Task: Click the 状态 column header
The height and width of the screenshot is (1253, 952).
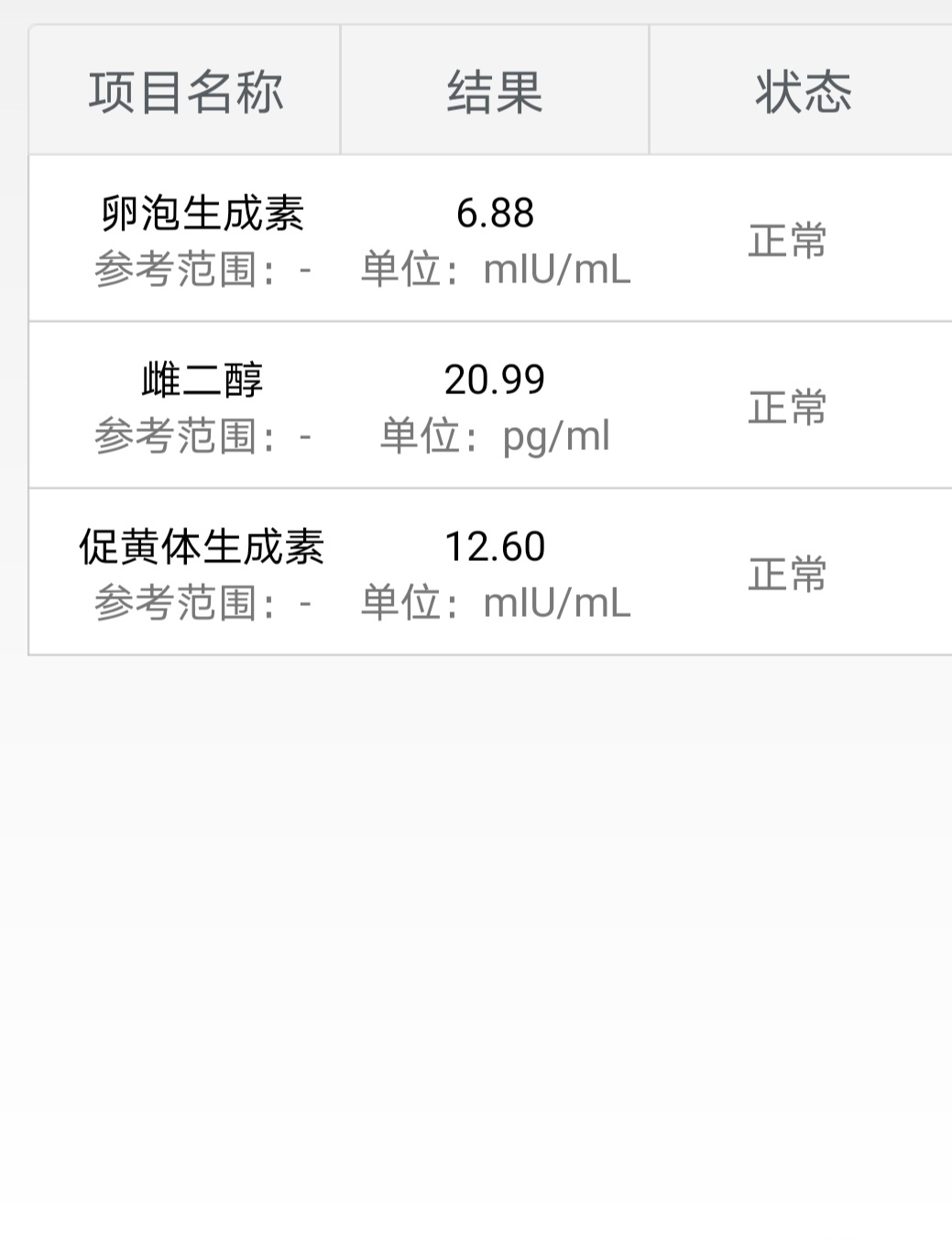Action: 804,88
